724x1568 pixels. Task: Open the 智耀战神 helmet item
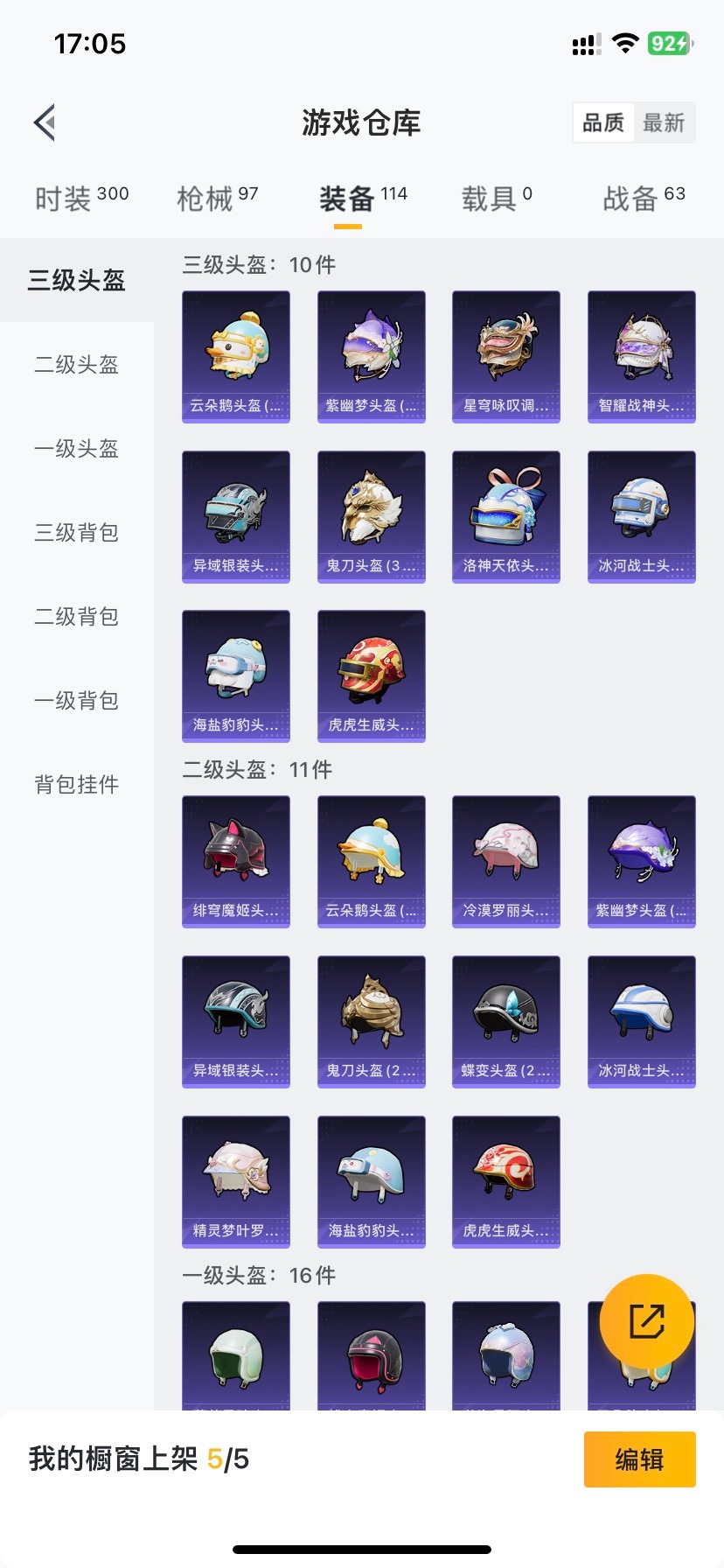pos(641,356)
